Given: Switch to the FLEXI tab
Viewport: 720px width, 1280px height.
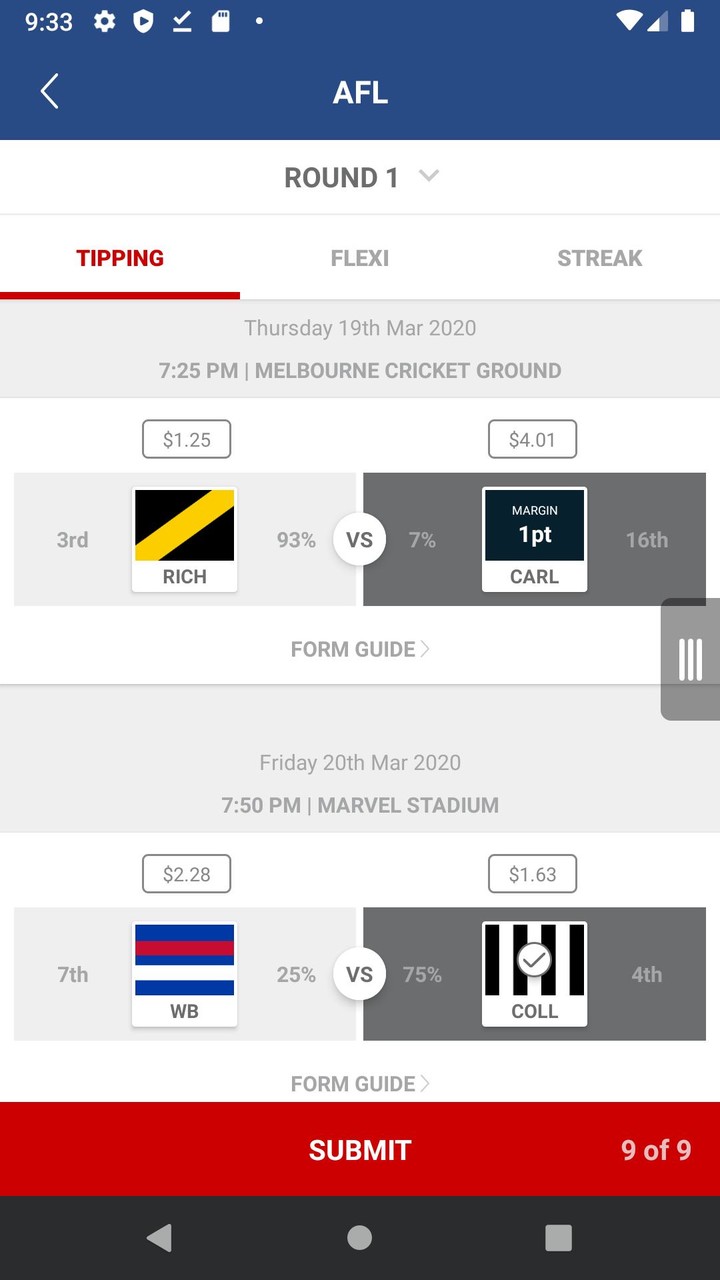Looking at the screenshot, I should point(359,257).
